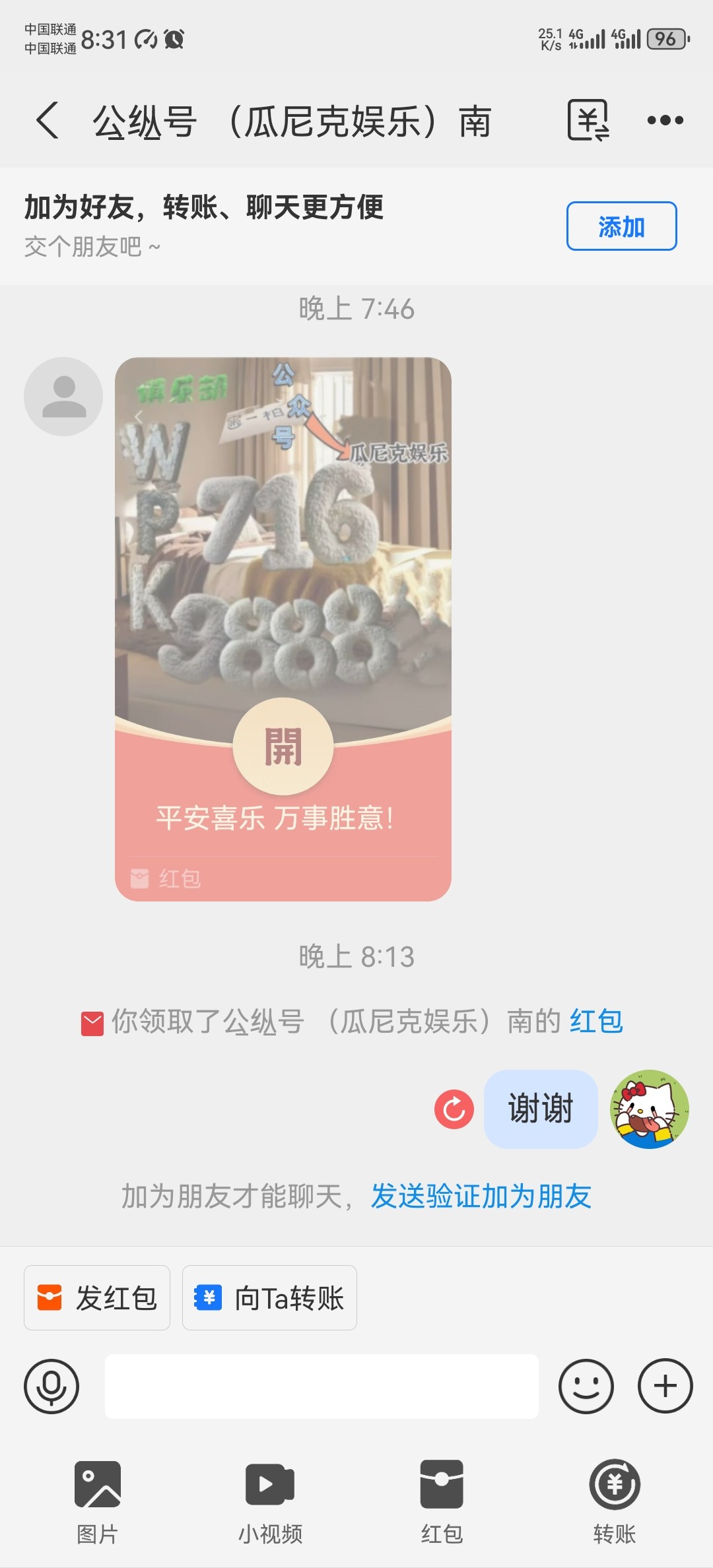Tap 添加 to add as friend
The image size is (713, 1568).
coord(621,226)
